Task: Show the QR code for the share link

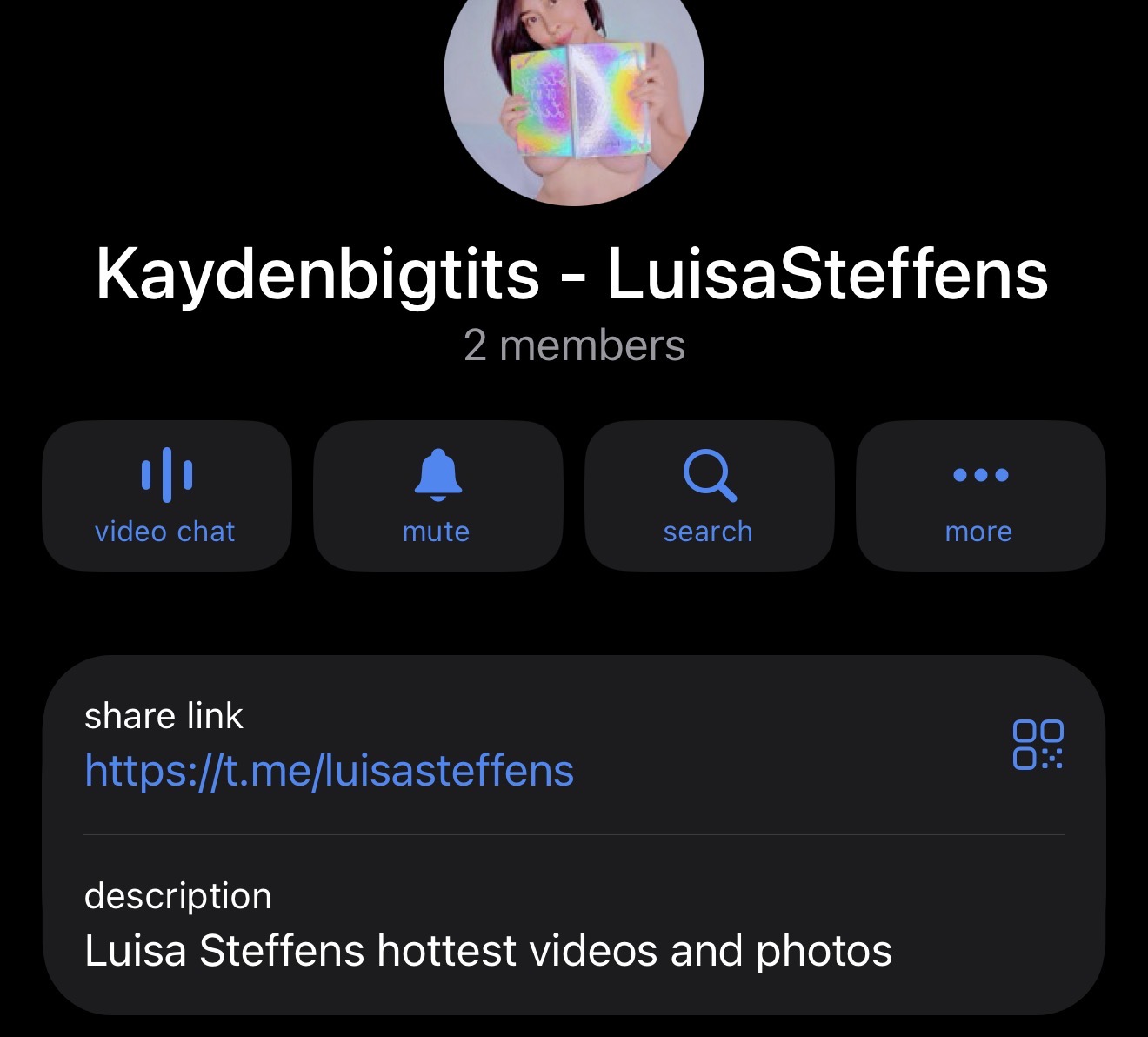Action: [1038, 745]
